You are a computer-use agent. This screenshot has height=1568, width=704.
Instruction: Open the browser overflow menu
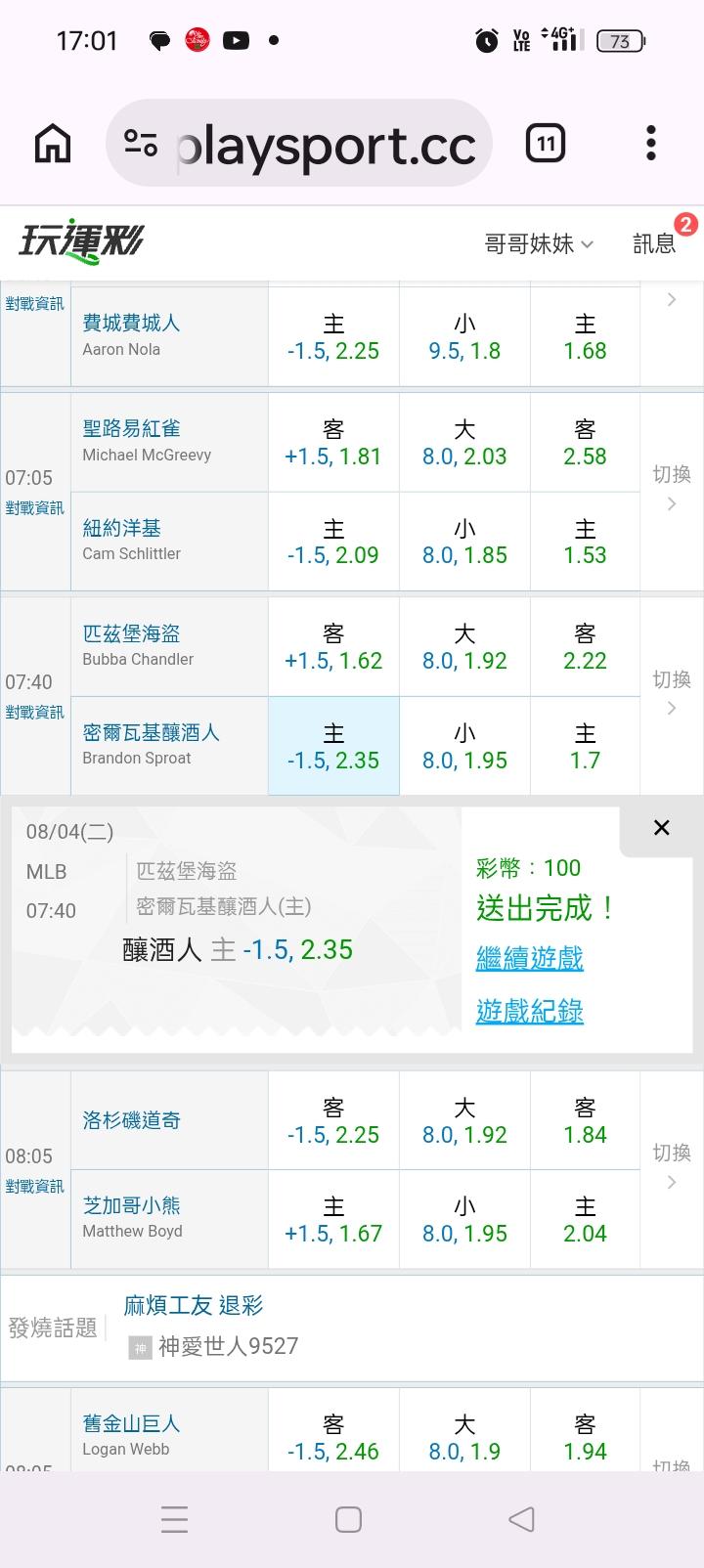[x=651, y=144]
